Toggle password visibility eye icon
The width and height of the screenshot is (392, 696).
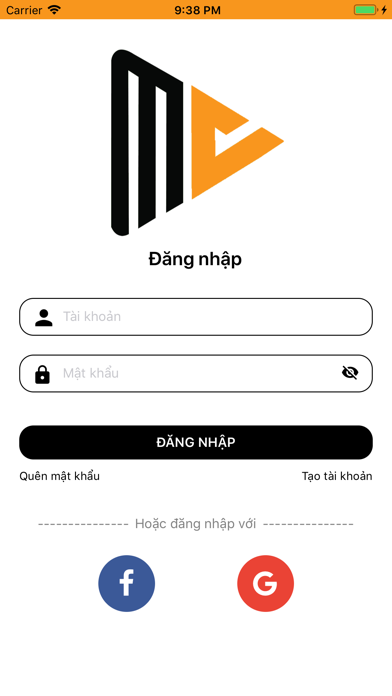tap(350, 373)
